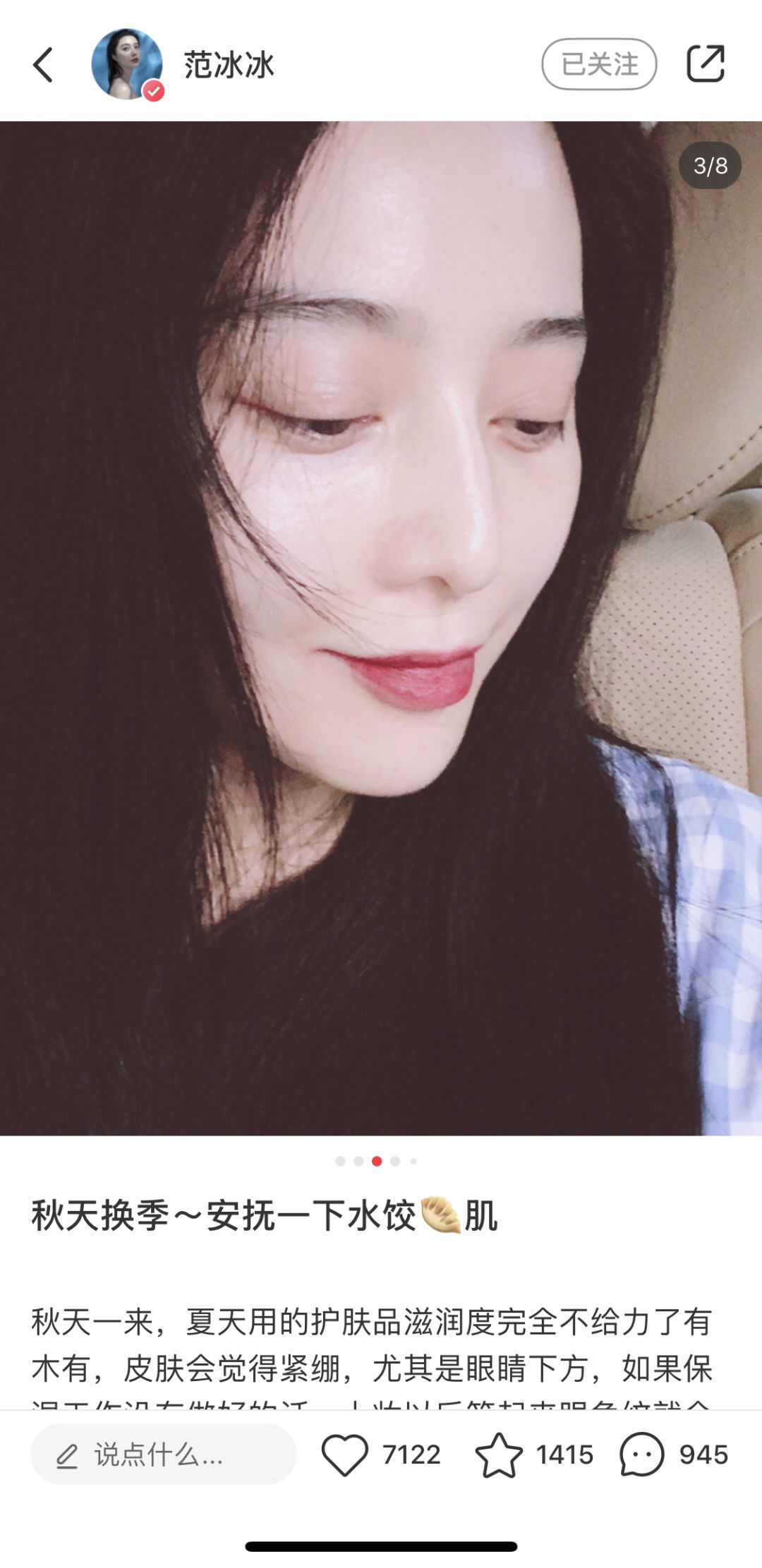Open comments via the speech bubble icon

(x=641, y=1454)
